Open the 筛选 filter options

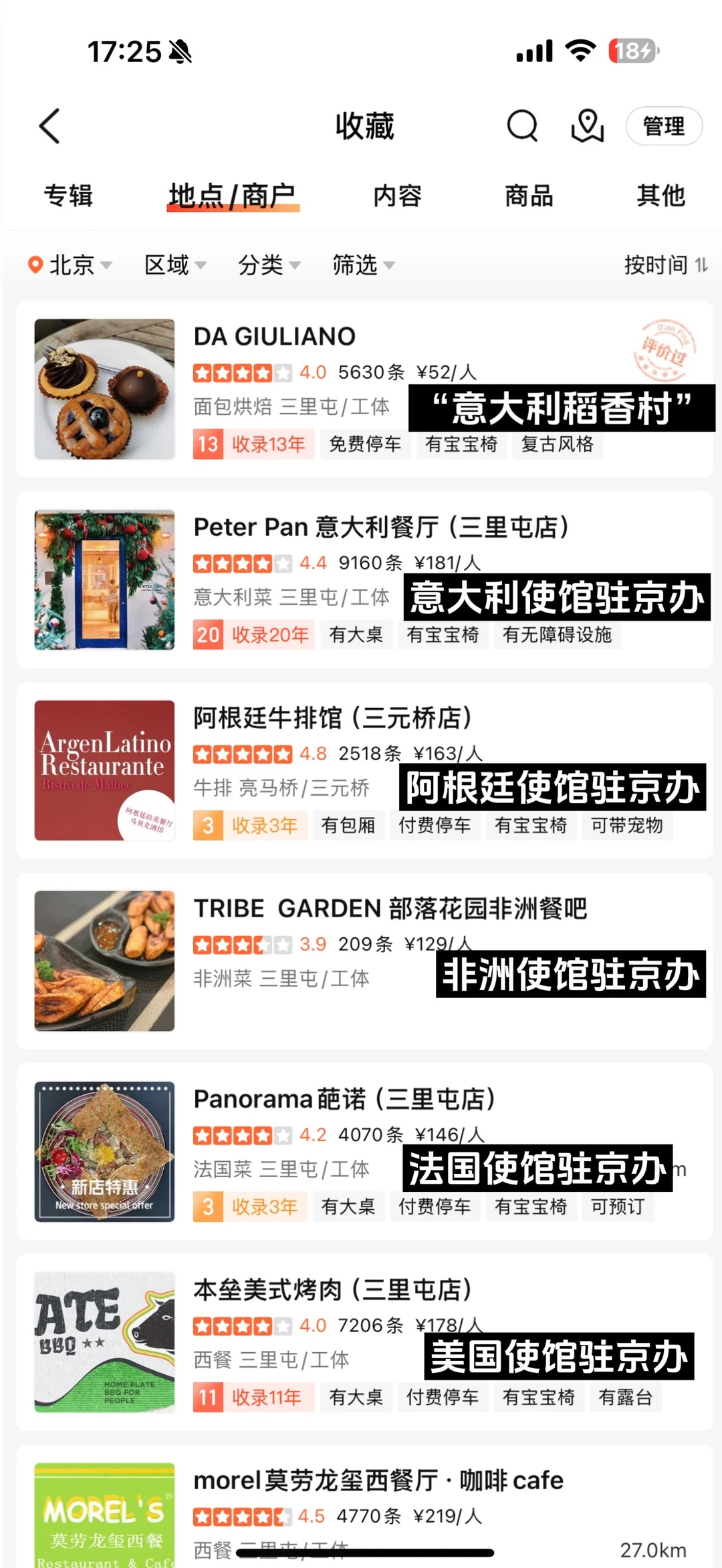coord(364,265)
